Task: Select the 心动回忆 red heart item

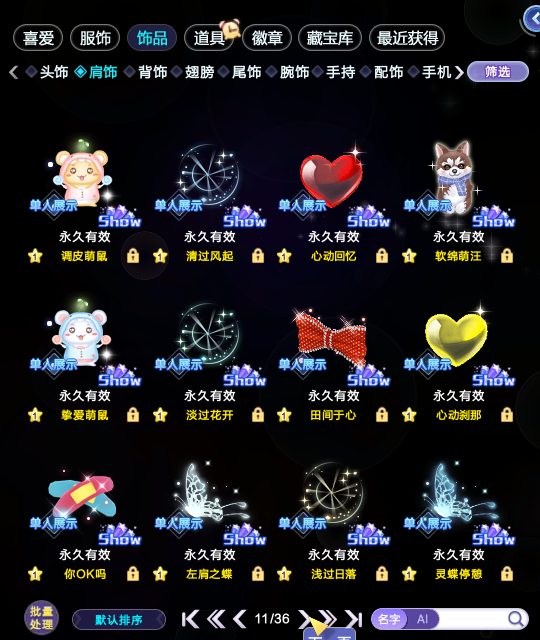Action: pos(331,178)
